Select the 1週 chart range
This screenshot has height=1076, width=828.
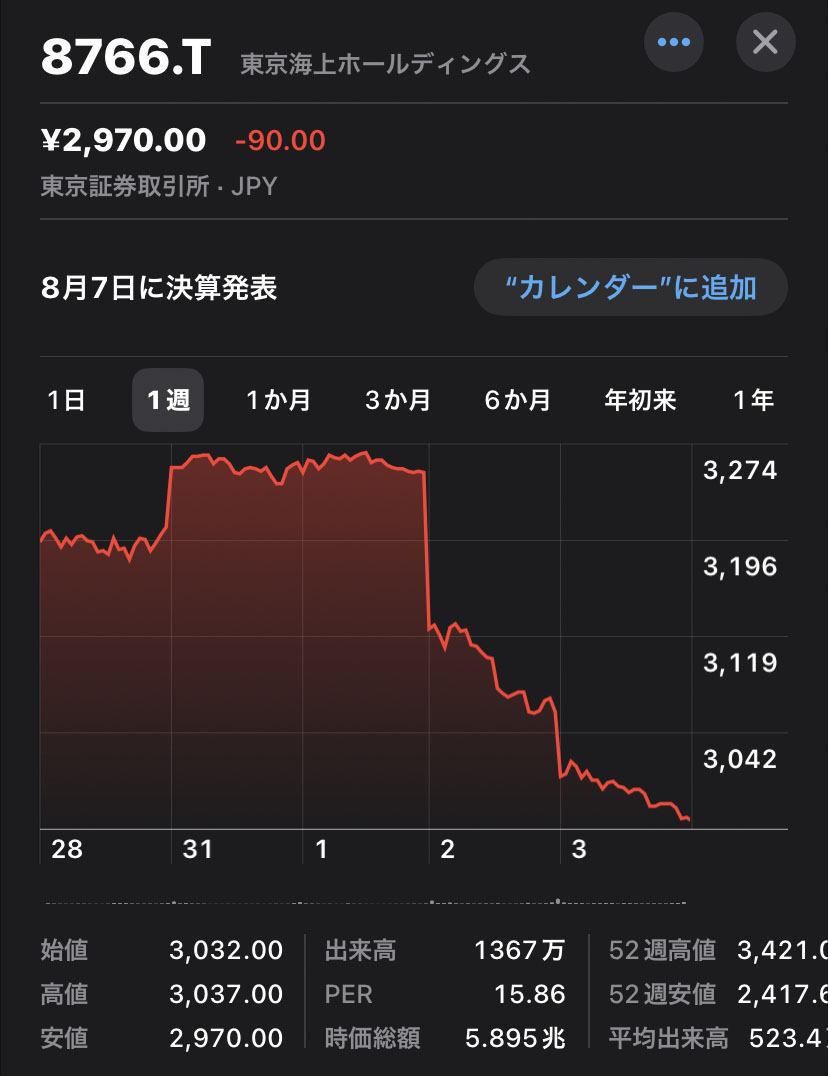click(x=168, y=400)
